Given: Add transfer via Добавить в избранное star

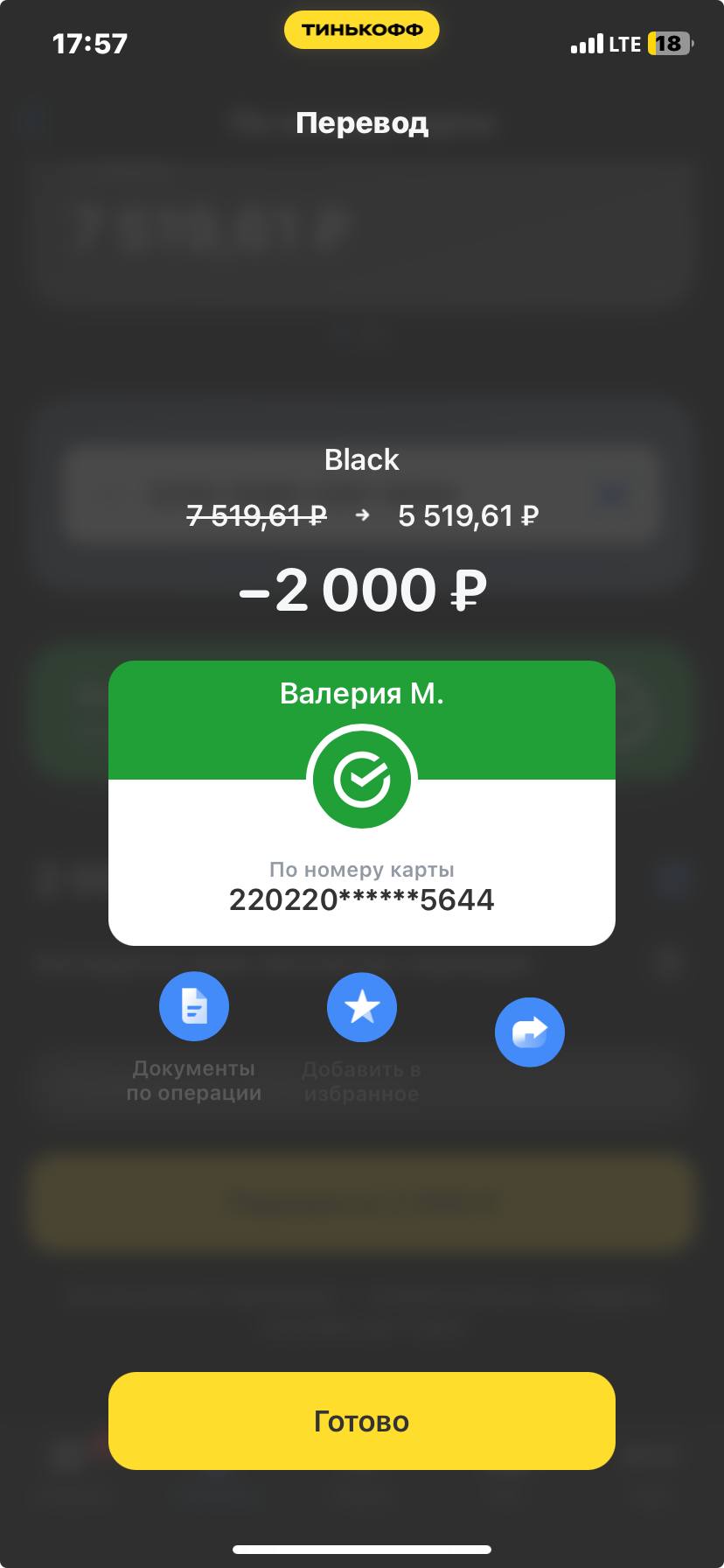Looking at the screenshot, I should (362, 1007).
